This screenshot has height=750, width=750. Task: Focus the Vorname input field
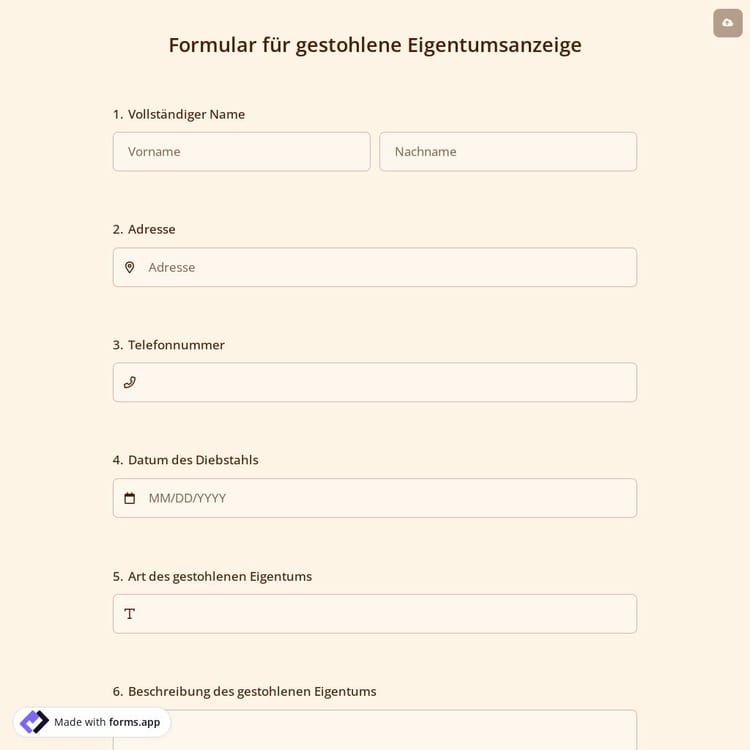click(x=241, y=152)
